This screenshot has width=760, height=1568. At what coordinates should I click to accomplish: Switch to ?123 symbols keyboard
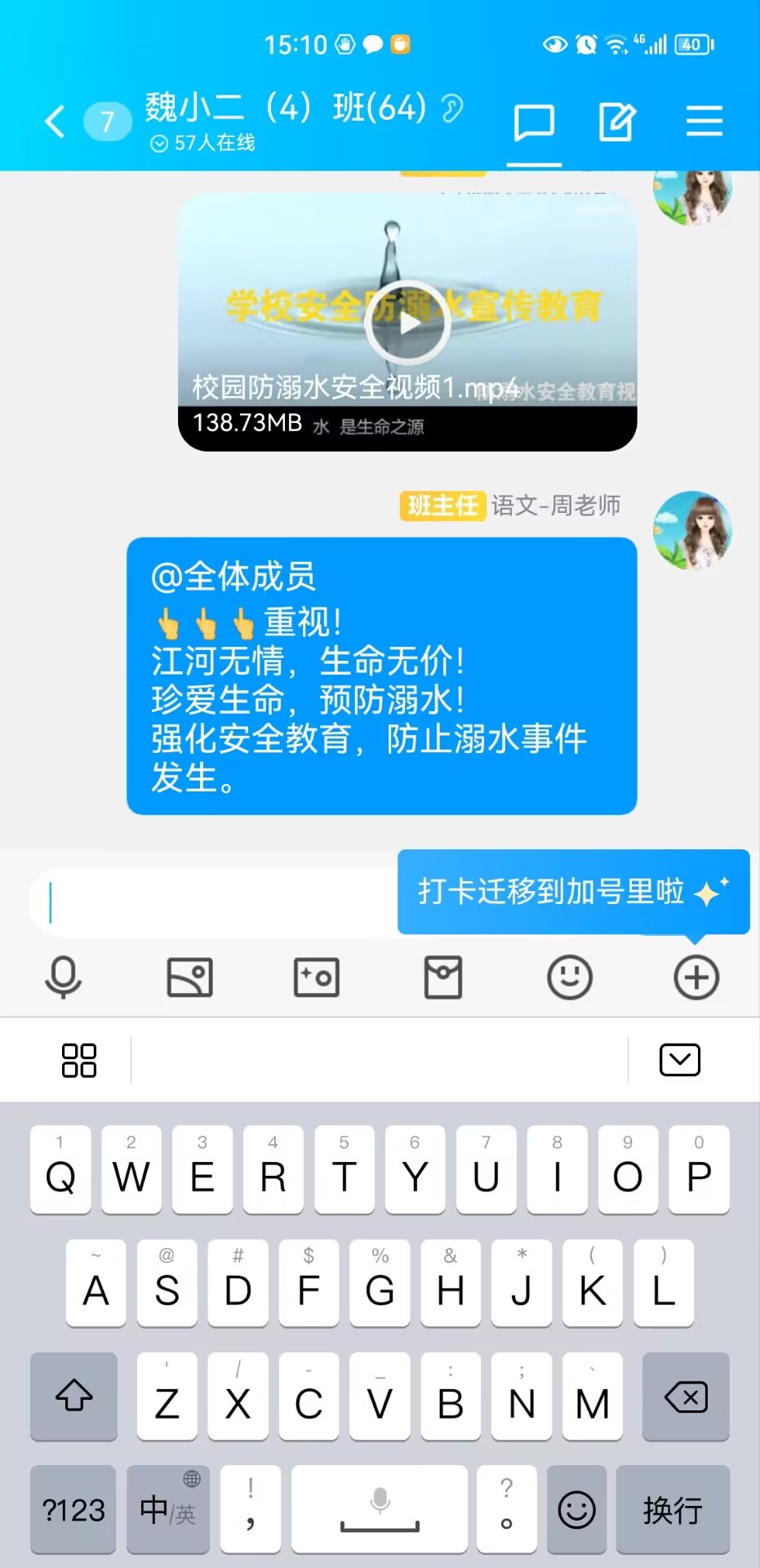(73, 1509)
